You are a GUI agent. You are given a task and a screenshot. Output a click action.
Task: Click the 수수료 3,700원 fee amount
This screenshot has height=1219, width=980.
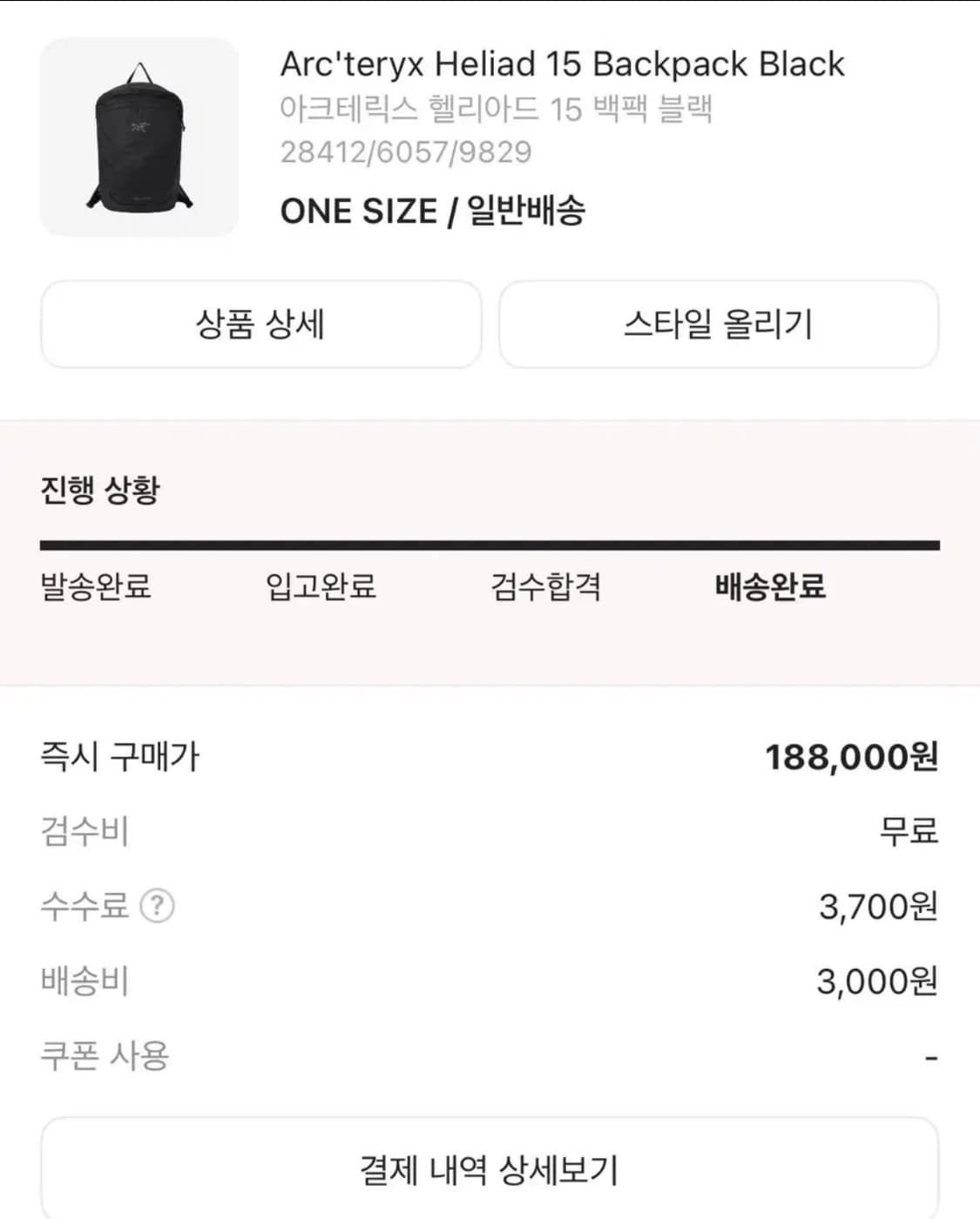tap(877, 906)
